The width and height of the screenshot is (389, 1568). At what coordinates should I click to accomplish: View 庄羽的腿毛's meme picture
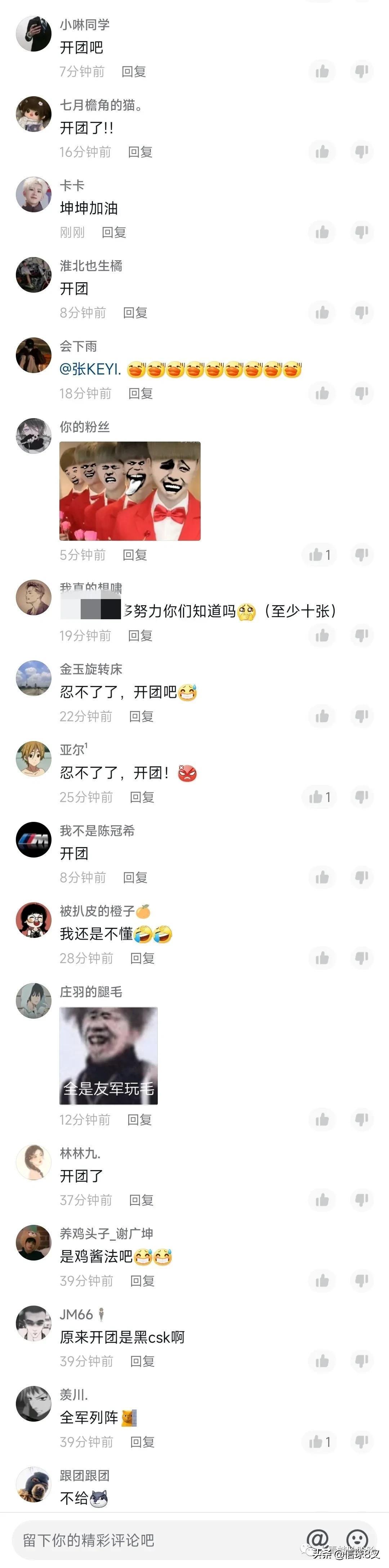tap(108, 1055)
